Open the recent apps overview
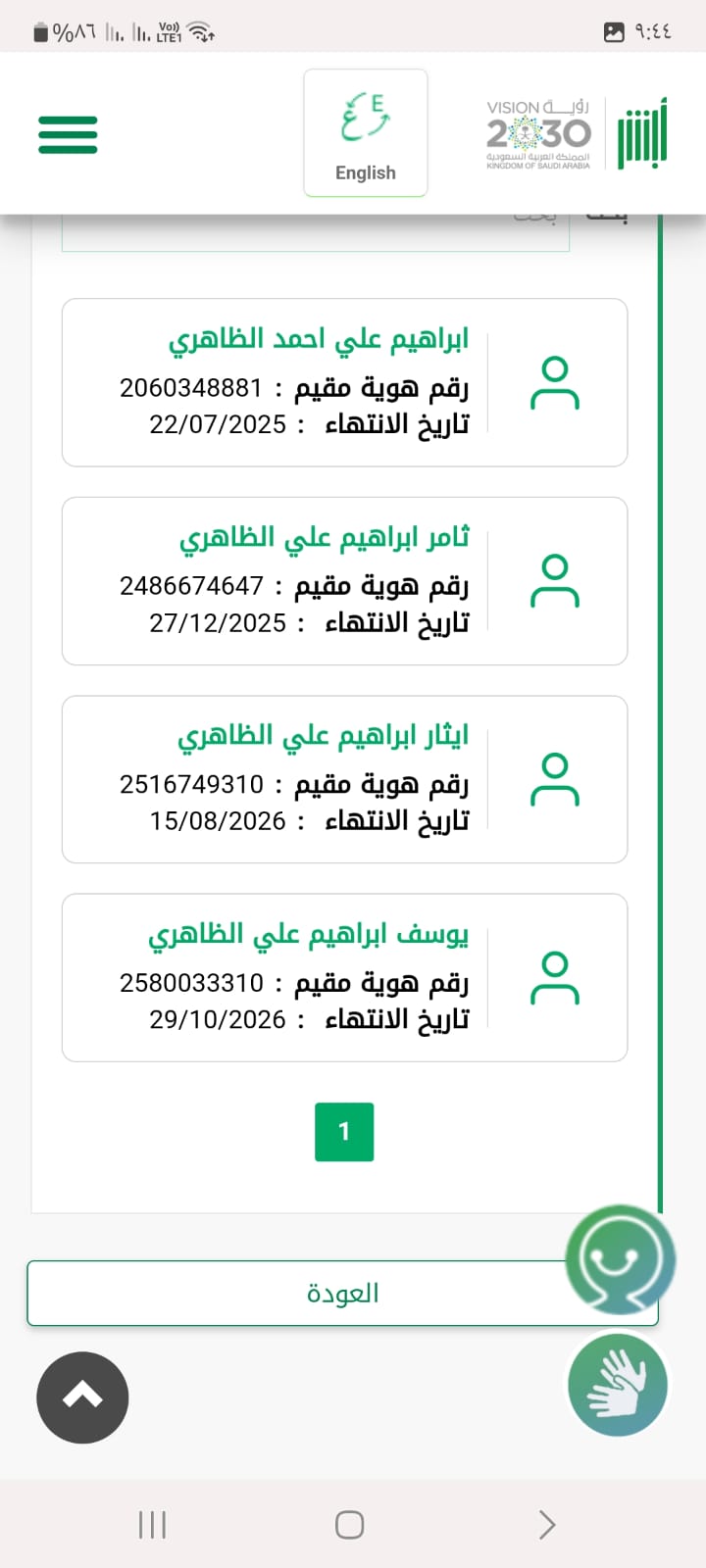 [152, 1525]
